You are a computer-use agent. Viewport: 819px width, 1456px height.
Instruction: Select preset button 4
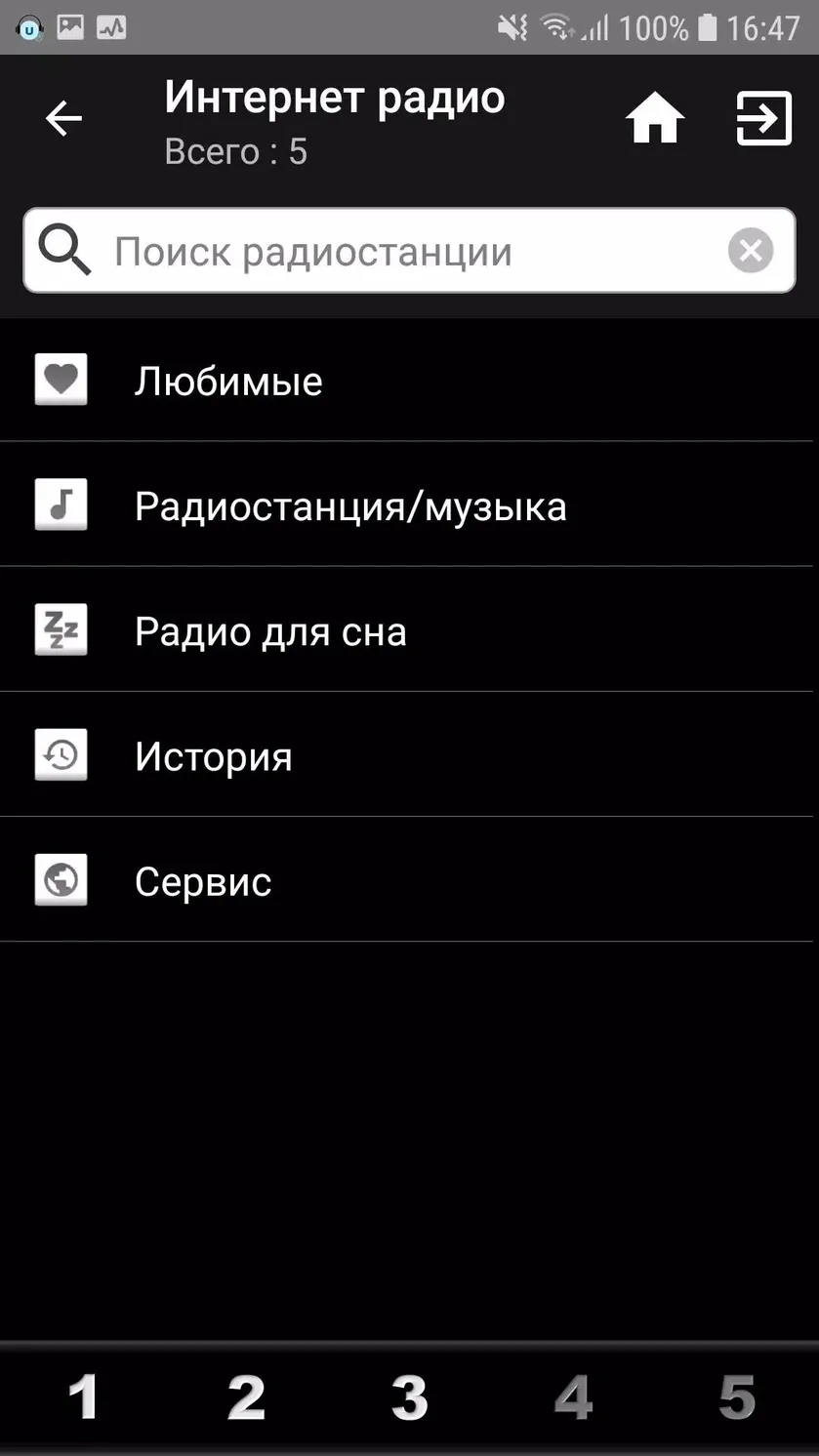pyautogui.click(x=573, y=1397)
